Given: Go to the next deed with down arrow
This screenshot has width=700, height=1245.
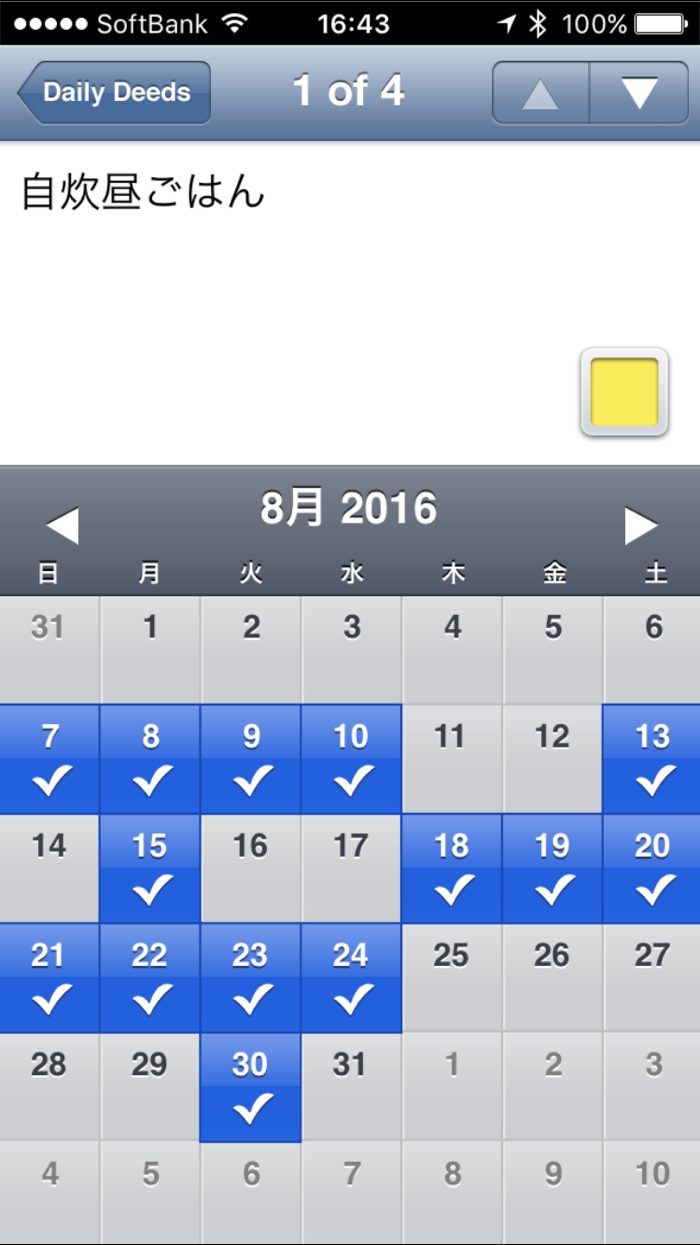Looking at the screenshot, I should pos(639,93).
